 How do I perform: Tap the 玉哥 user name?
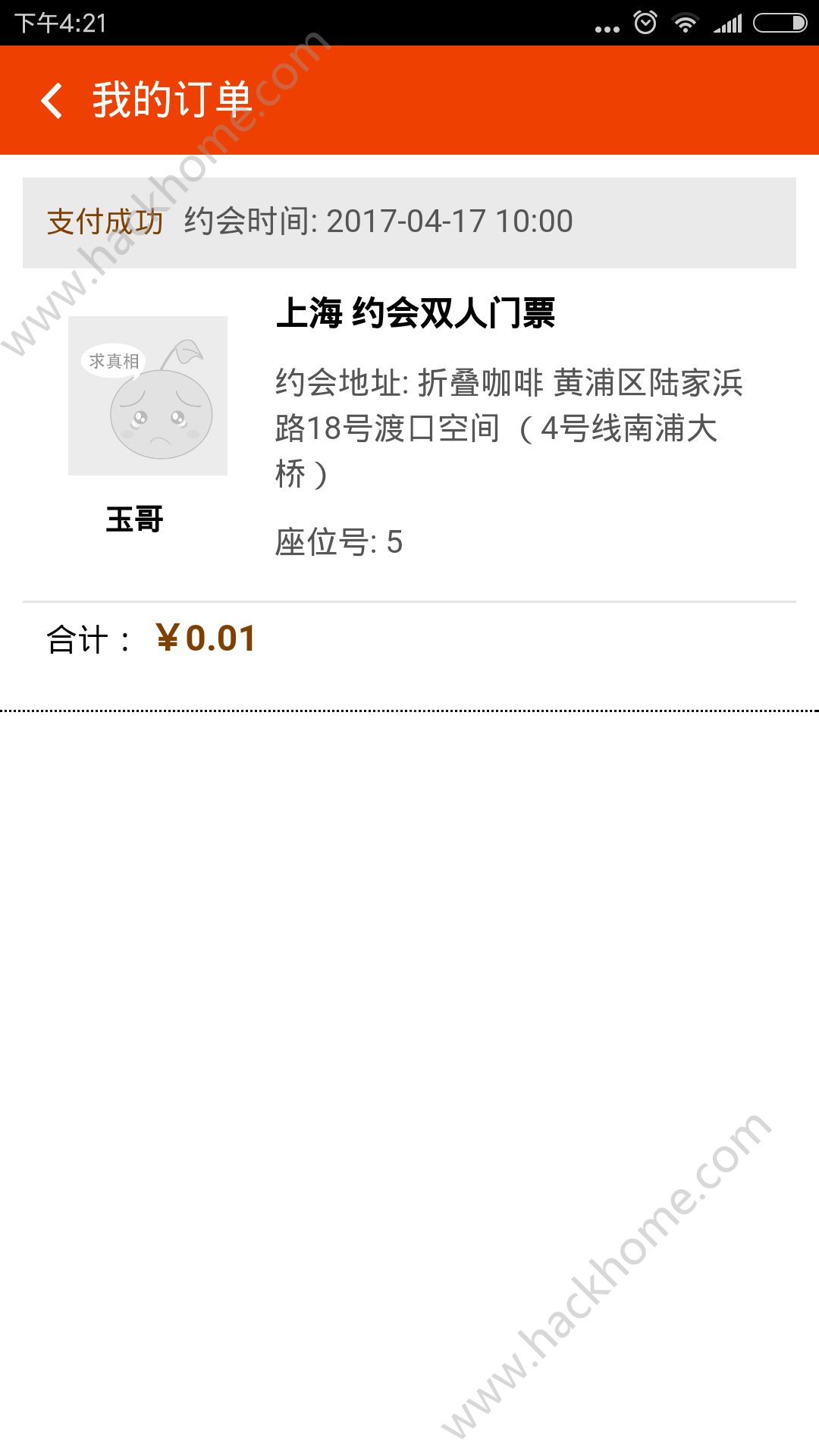(133, 520)
